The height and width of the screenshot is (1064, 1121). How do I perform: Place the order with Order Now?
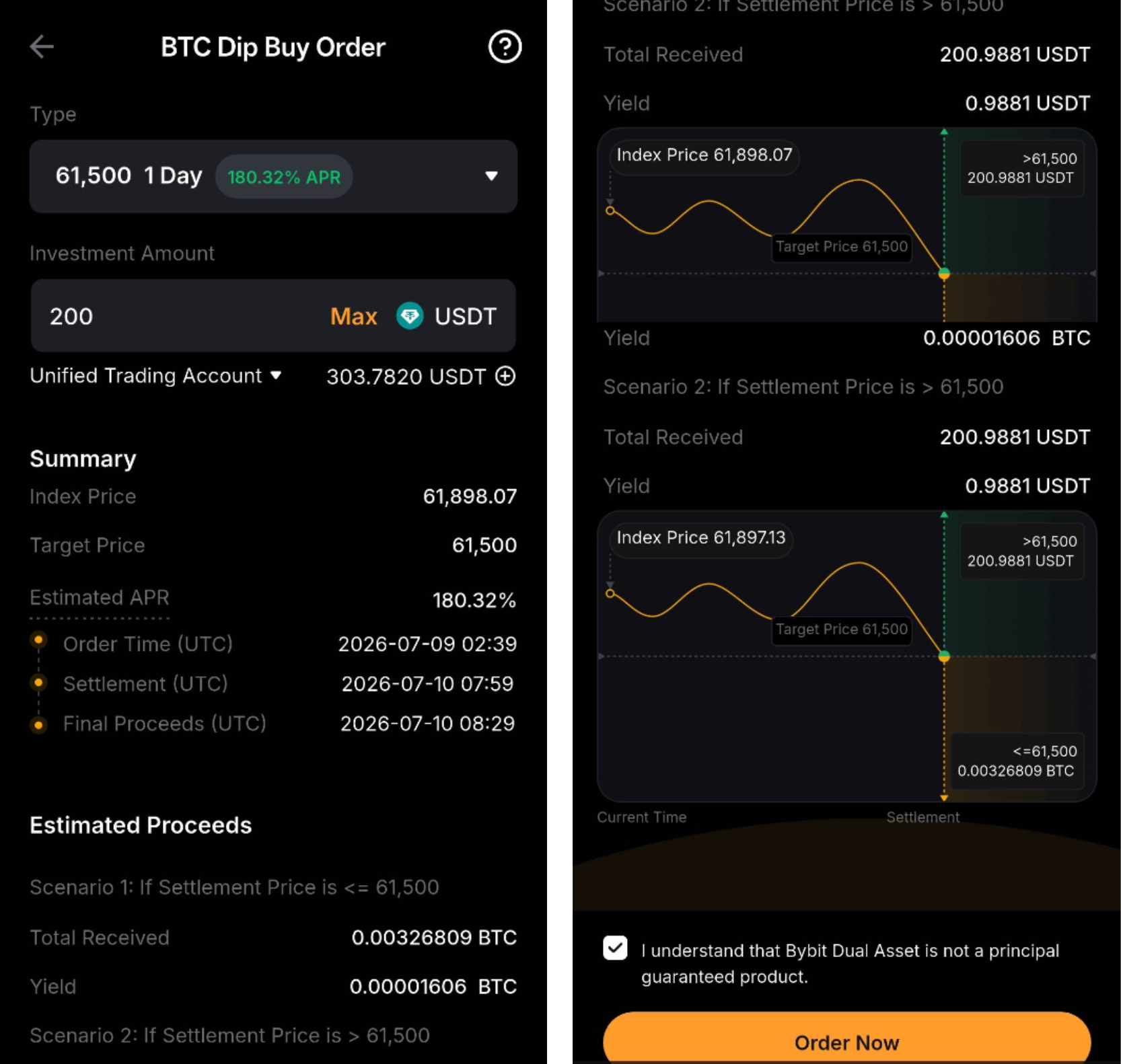point(846,1039)
